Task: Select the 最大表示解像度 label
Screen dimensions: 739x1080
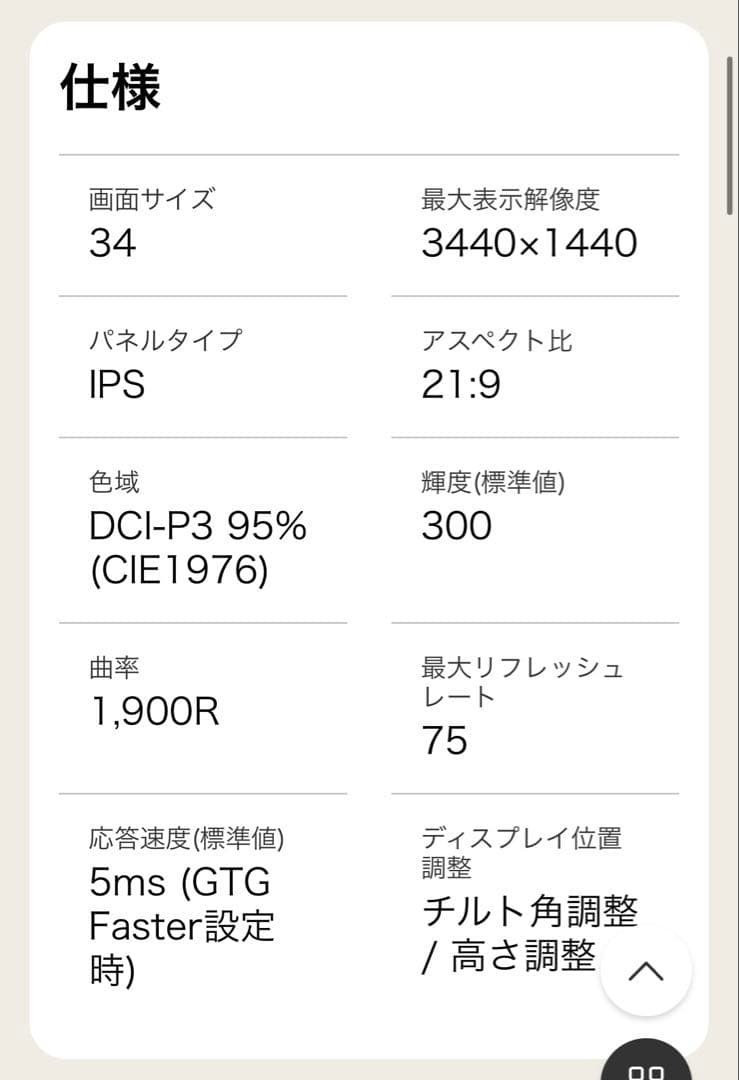Action: click(510, 198)
